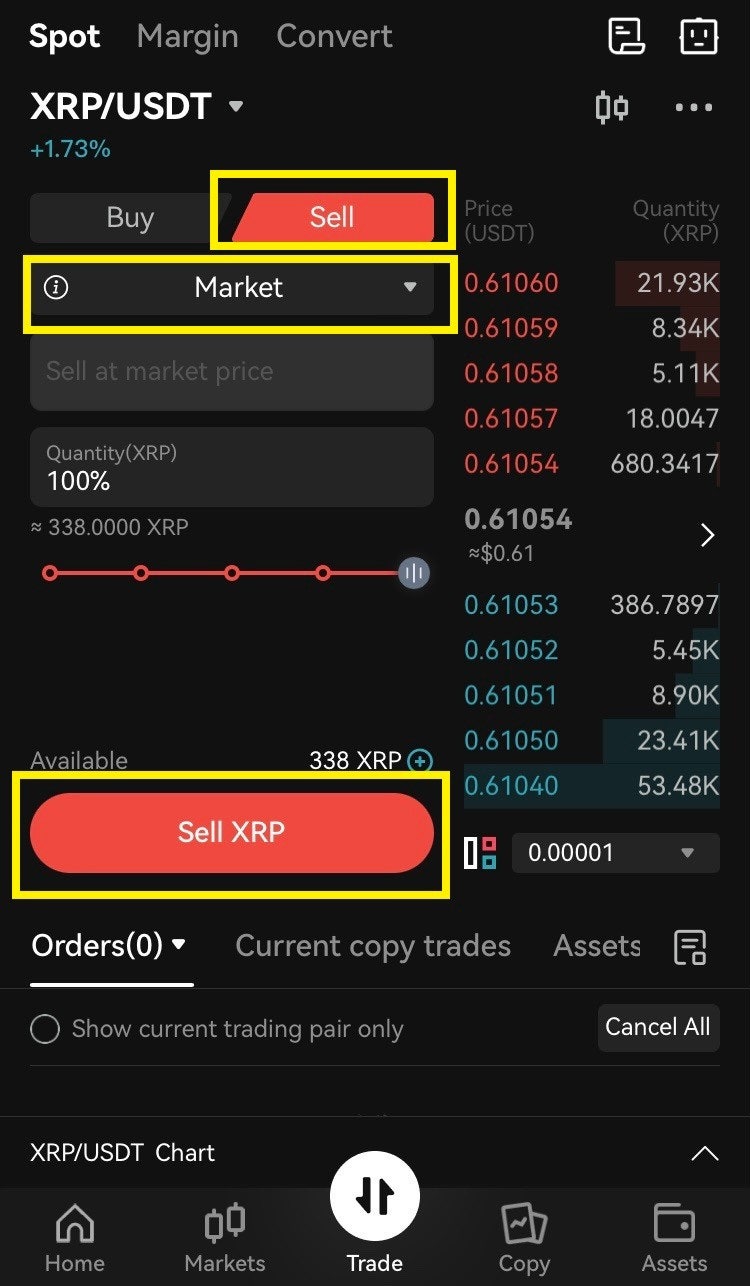Confirm with the Sell XRP button
The width and height of the screenshot is (750, 1286).
point(231,832)
